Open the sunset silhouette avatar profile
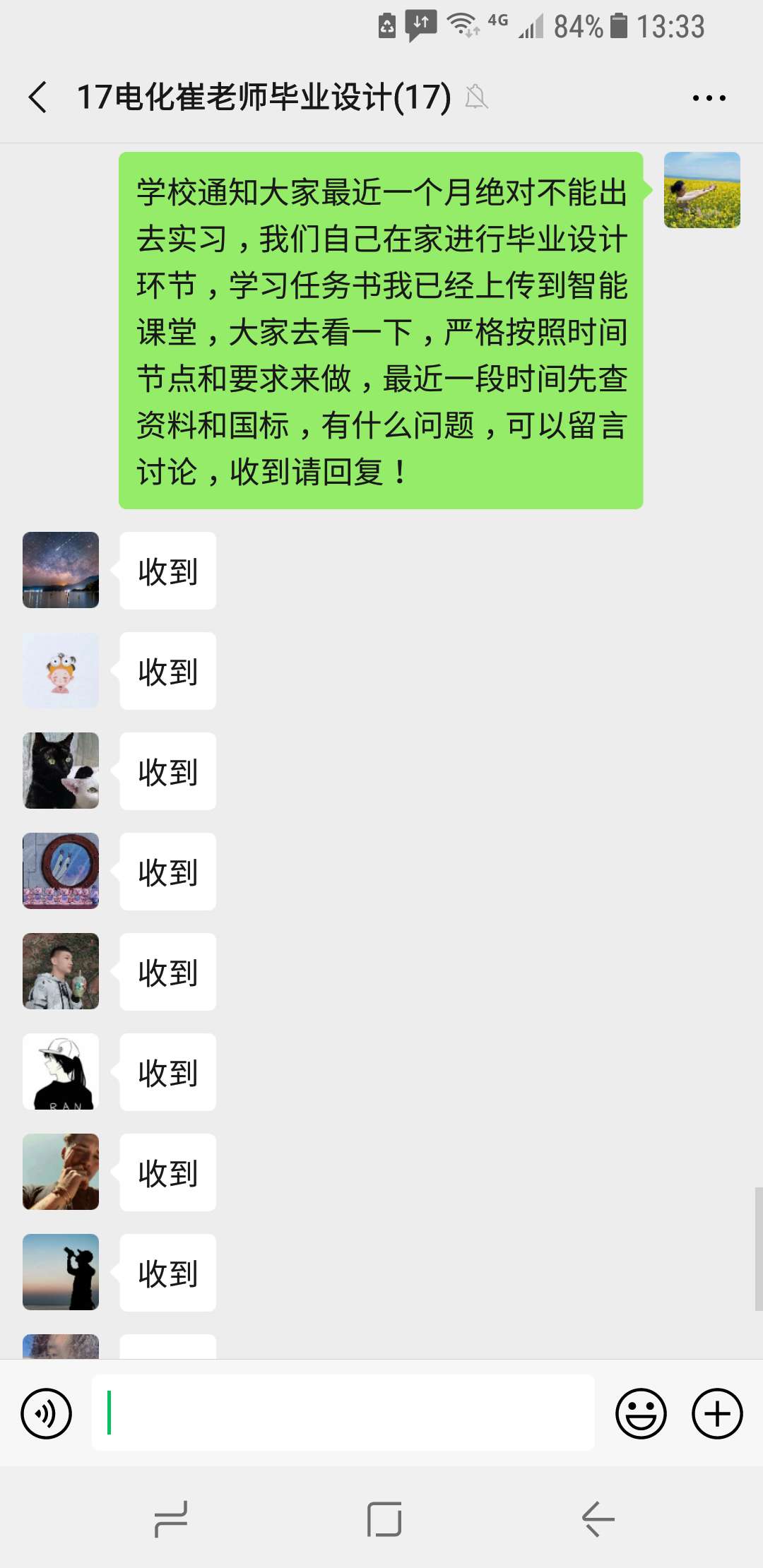Screen dimensions: 763x1568 point(61,1272)
